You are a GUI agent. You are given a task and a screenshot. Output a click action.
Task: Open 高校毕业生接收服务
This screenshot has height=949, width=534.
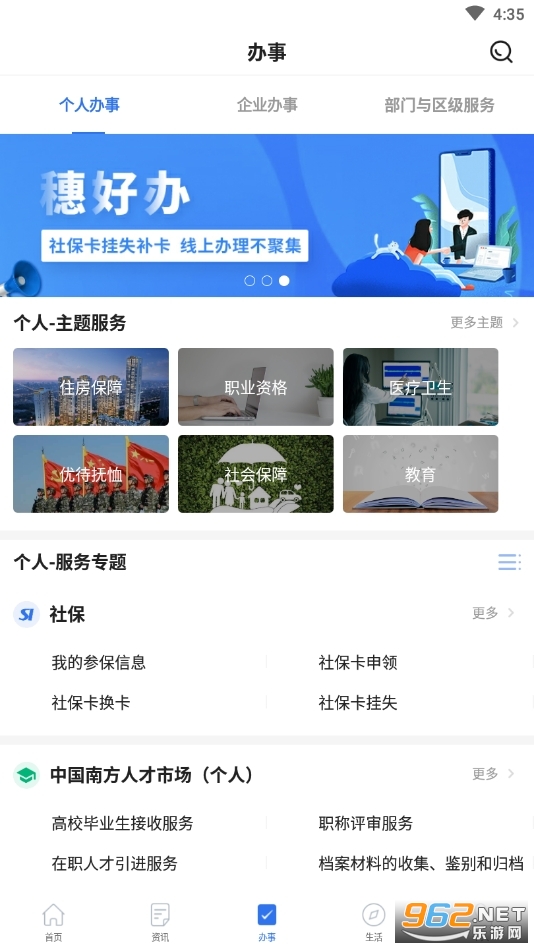pos(122,823)
